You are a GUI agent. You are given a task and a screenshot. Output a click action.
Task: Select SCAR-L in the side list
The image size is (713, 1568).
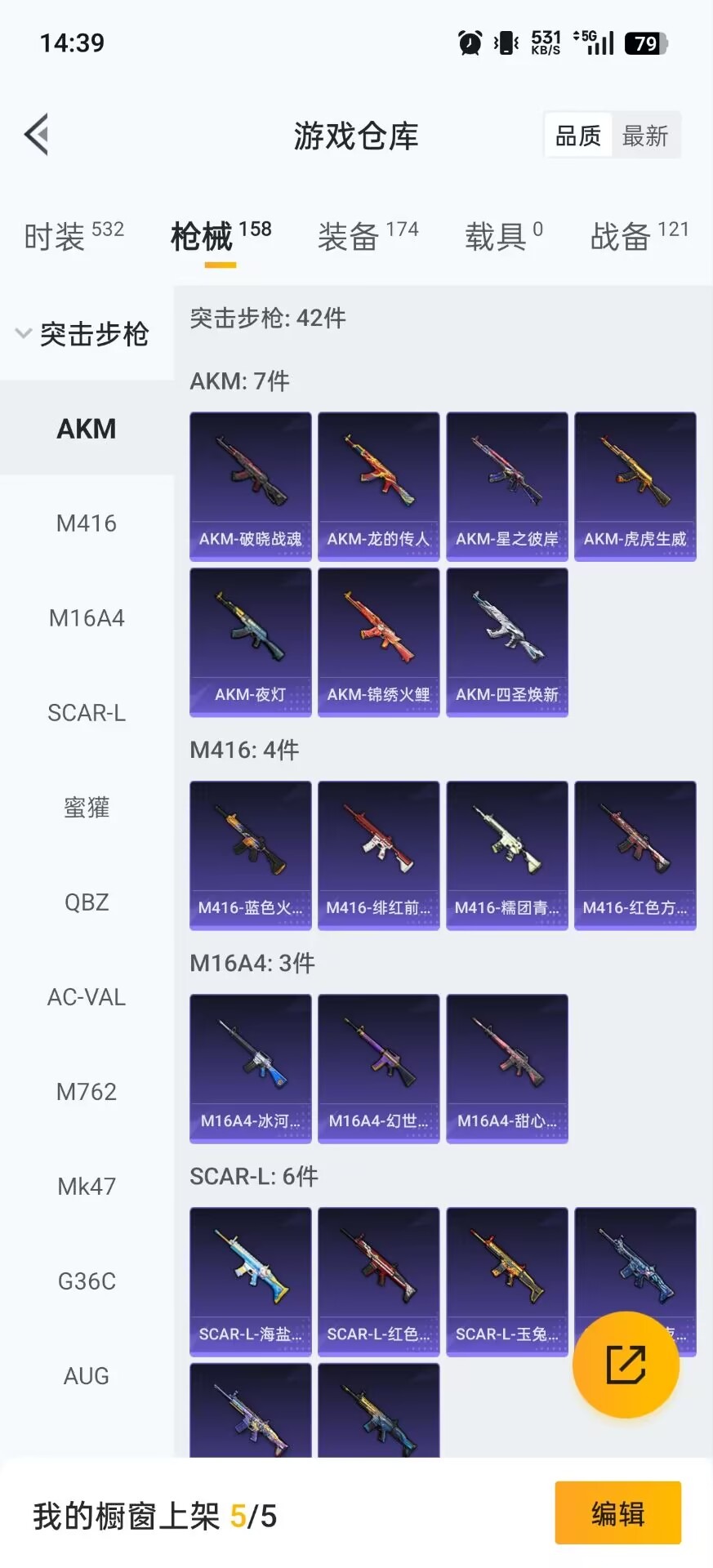tap(87, 712)
